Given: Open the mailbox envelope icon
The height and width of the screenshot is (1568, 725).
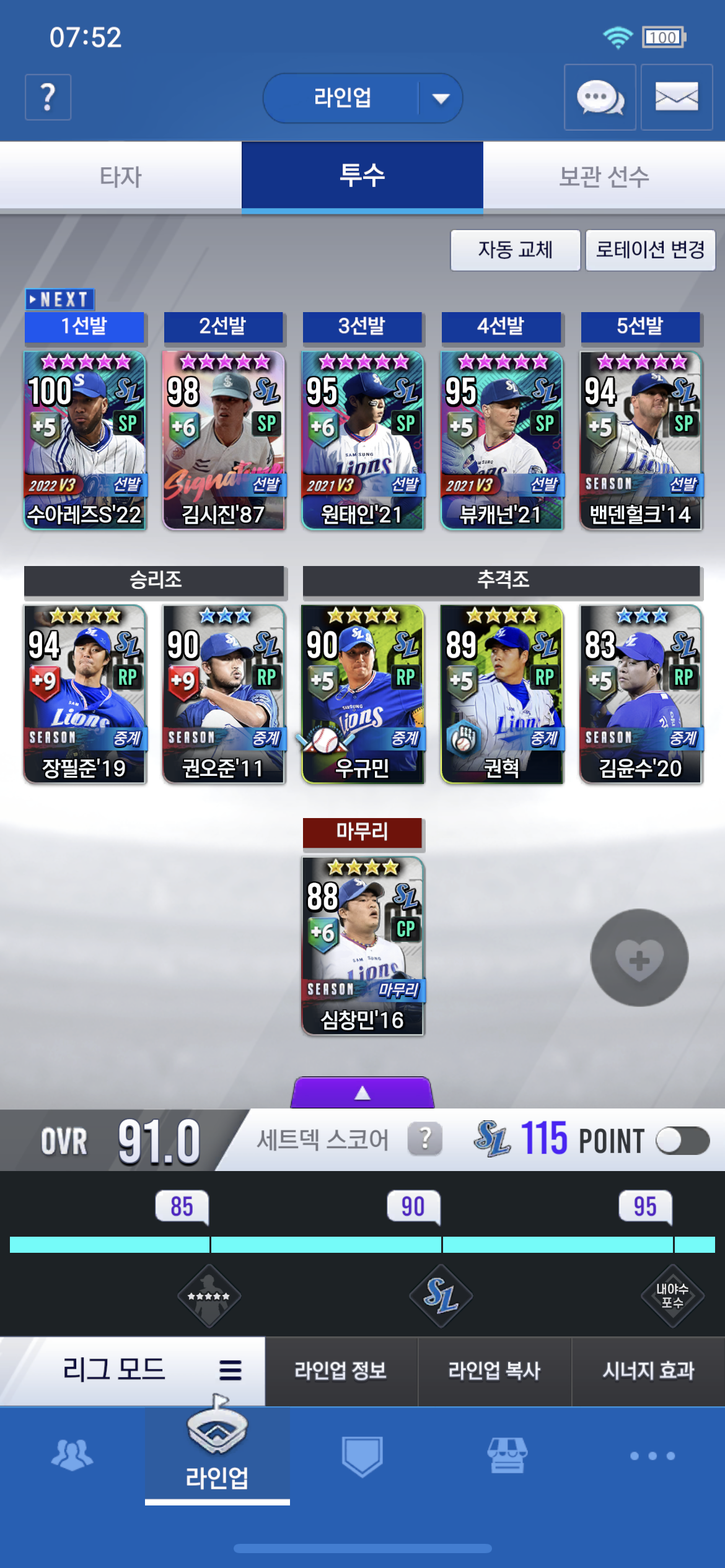Looking at the screenshot, I should 676,97.
